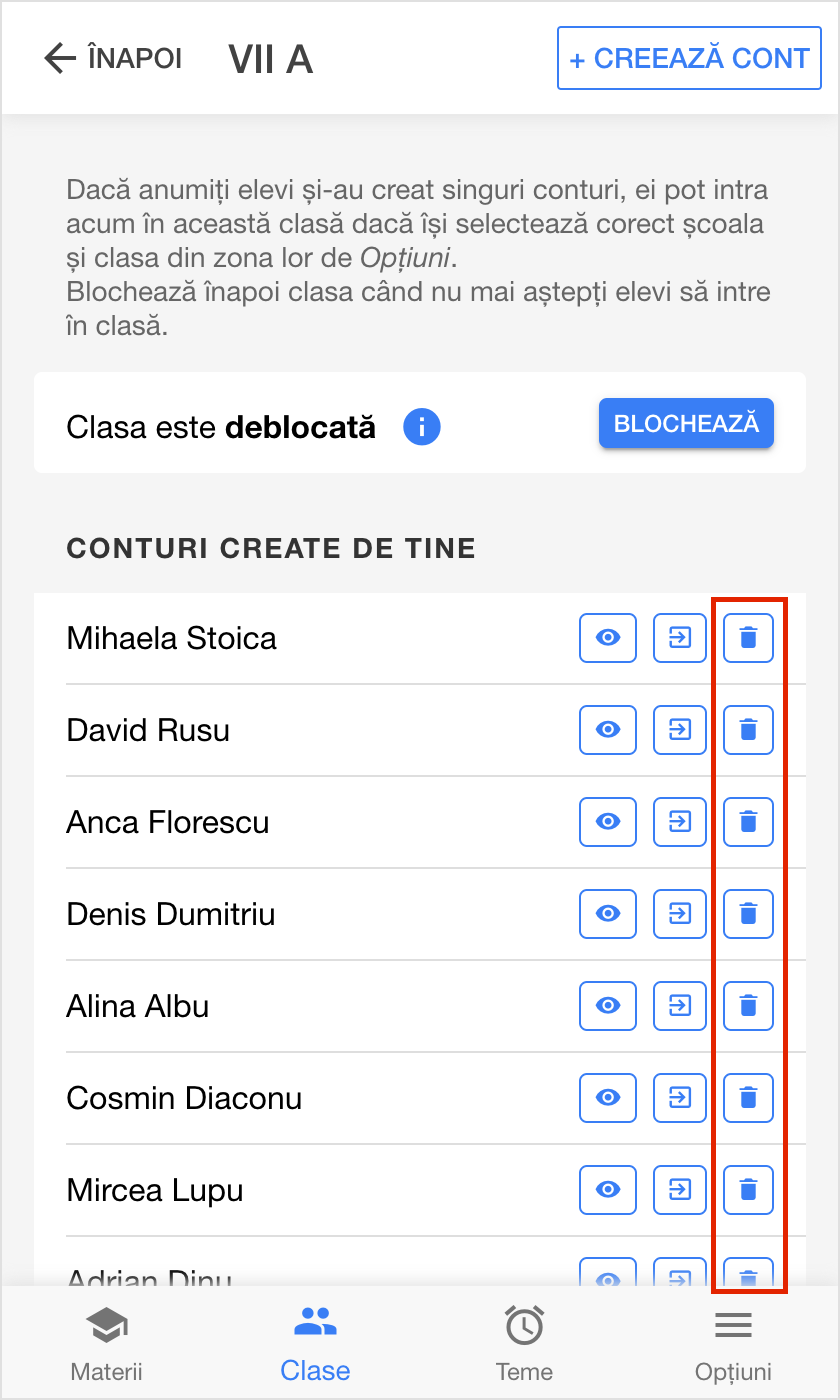Go to the Opțiuni tab
Viewport: 840px width, 1400px height.
click(x=733, y=1343)
